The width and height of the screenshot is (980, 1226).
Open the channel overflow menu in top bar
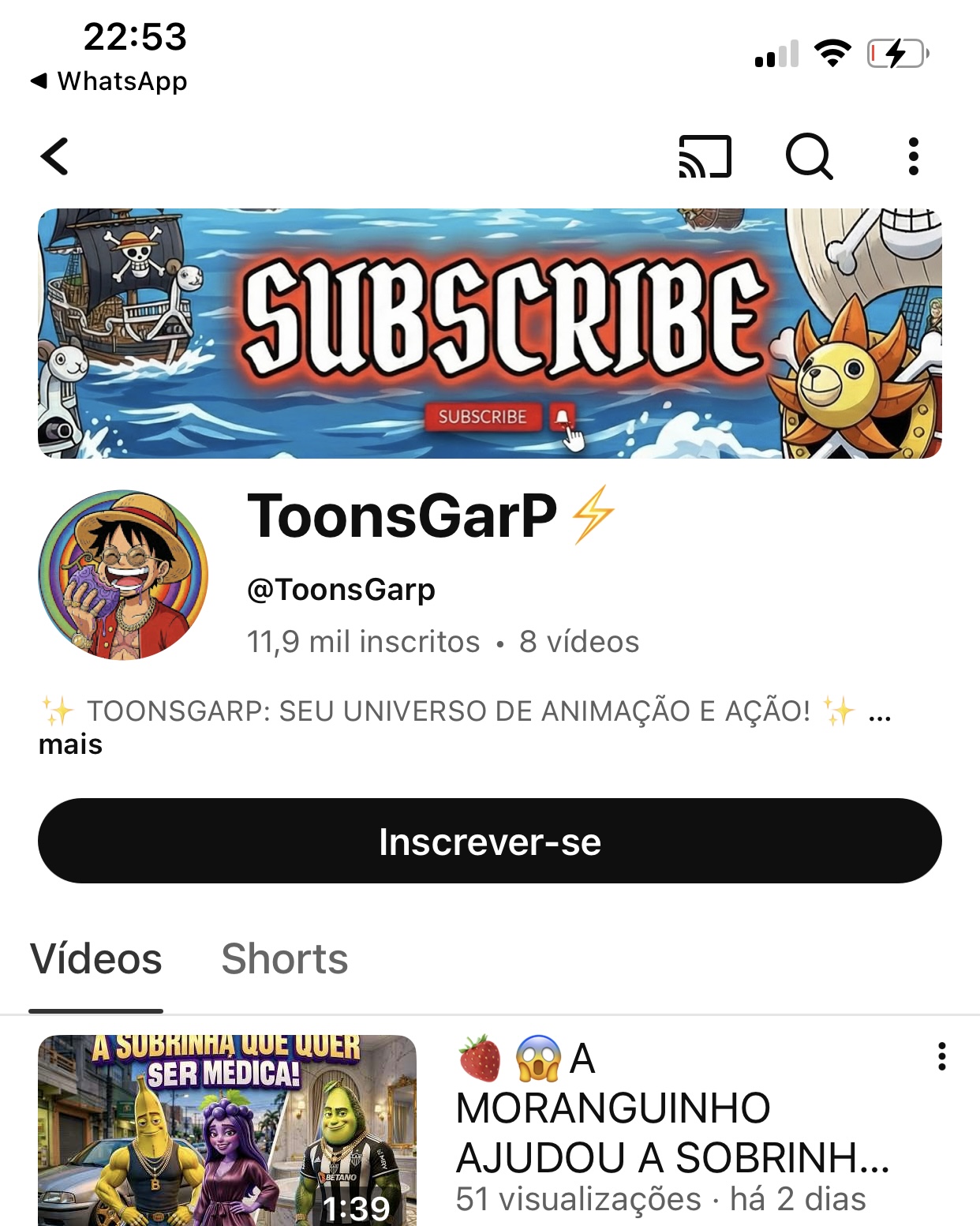913,156
